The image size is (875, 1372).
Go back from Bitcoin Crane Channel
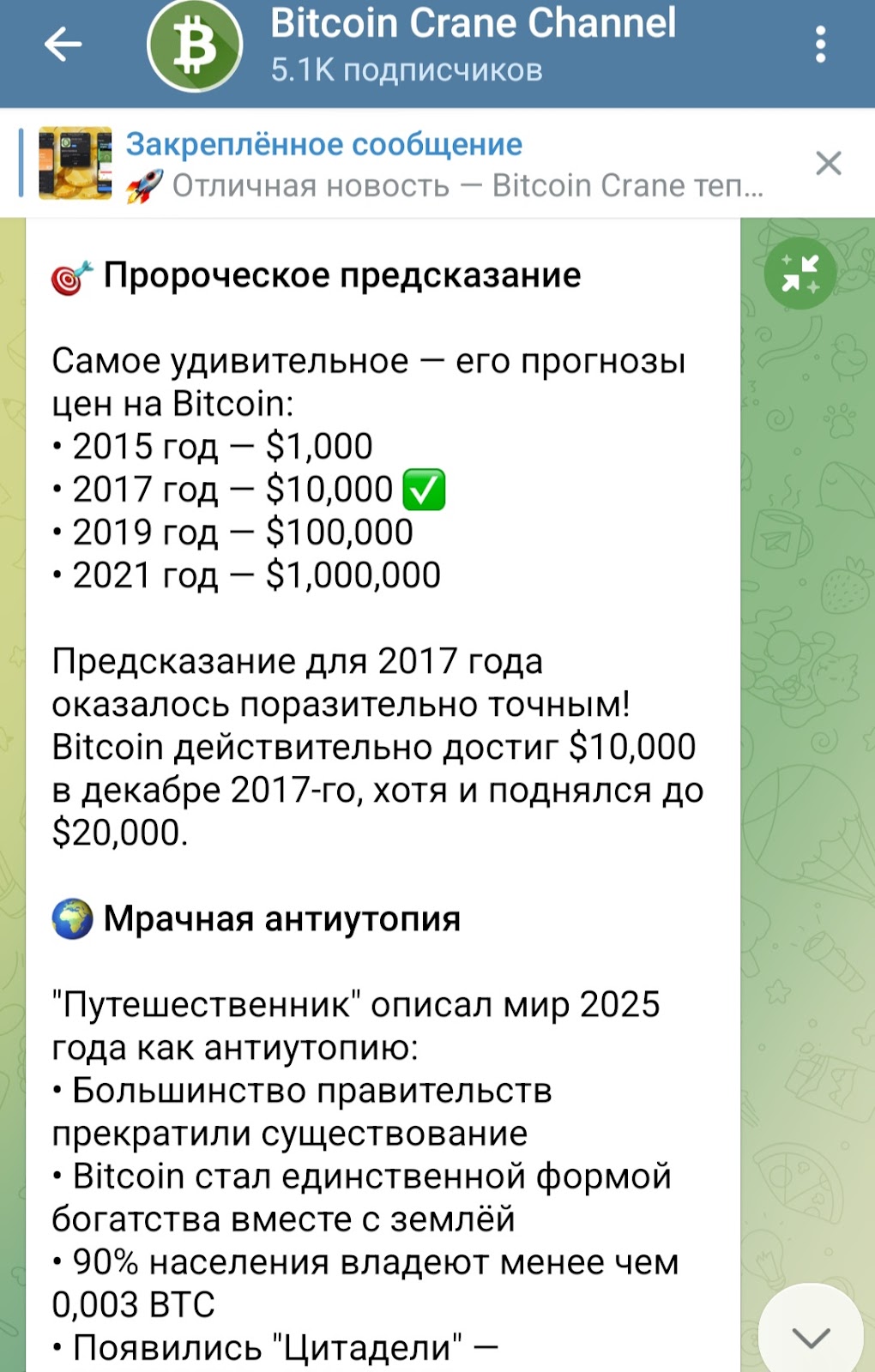coord(63,45)
